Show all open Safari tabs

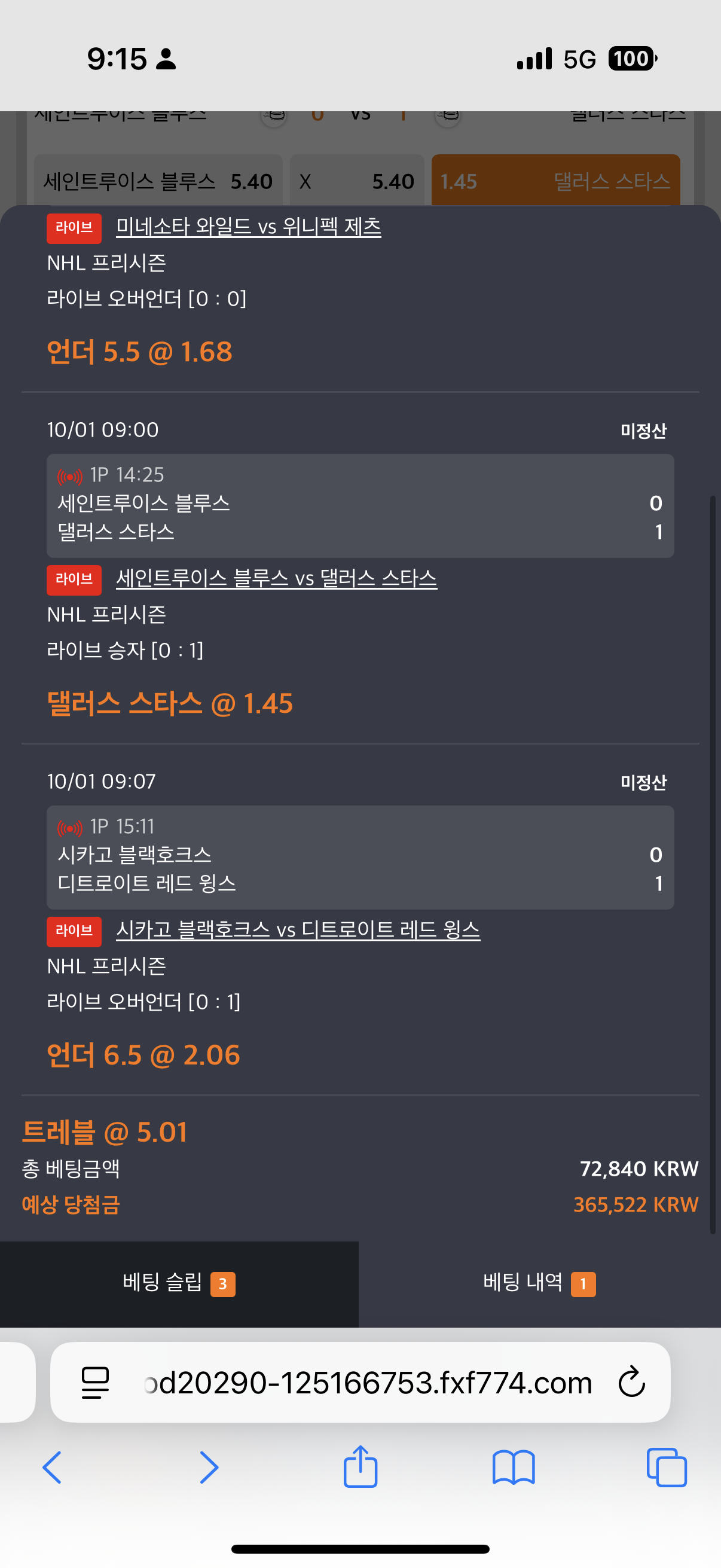click(666, 1467)
